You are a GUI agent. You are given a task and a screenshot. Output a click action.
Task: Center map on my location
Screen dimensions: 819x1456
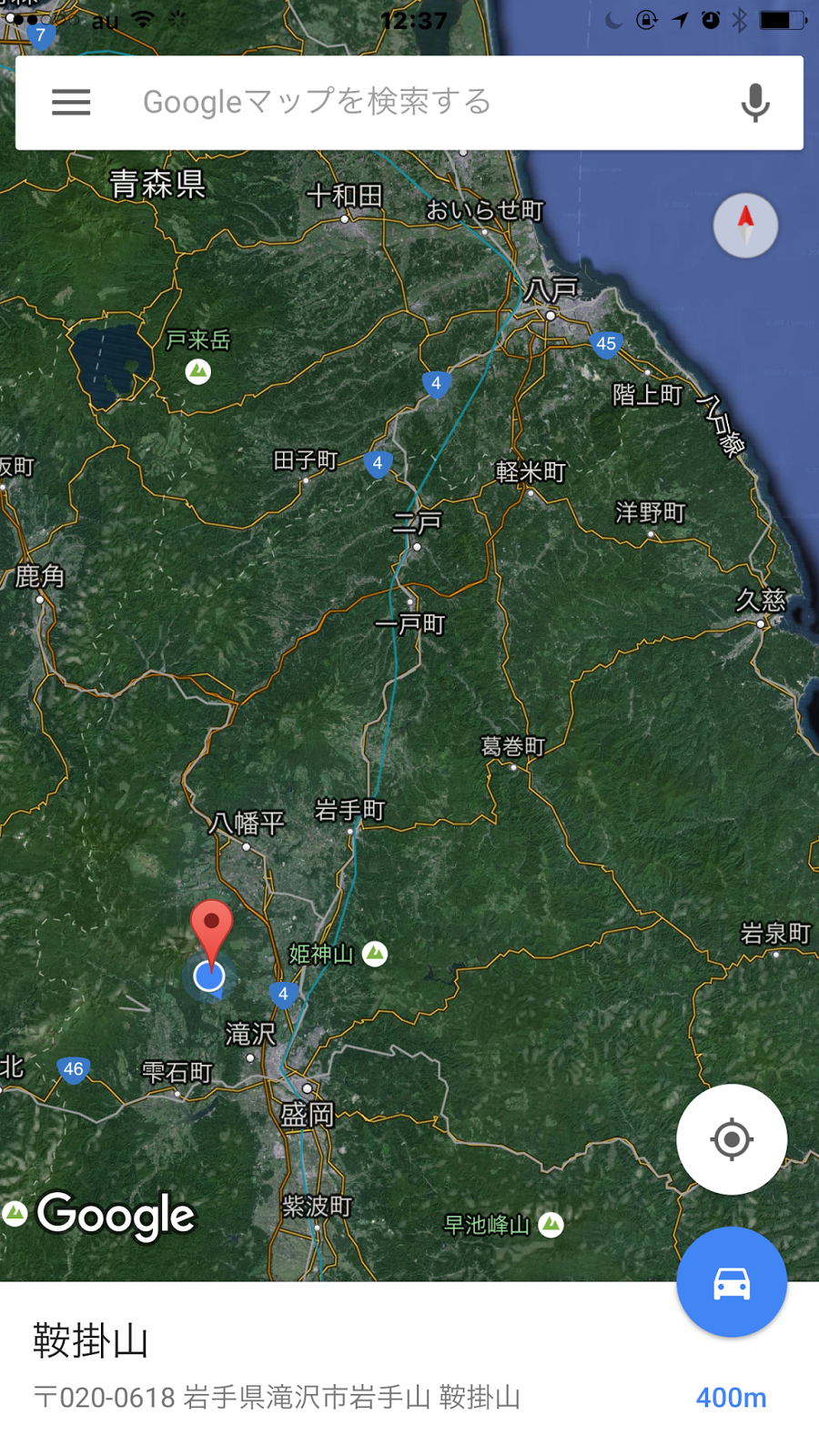coord(732,1139)
